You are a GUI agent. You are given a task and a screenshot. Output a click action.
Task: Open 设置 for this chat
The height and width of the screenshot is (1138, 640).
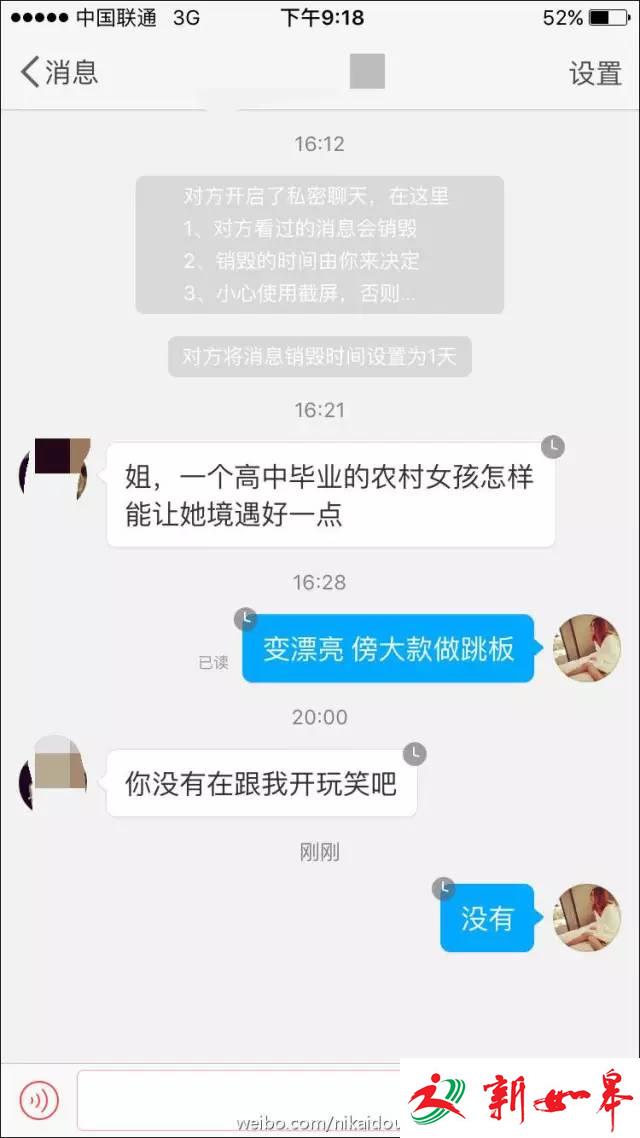point(595,73)
